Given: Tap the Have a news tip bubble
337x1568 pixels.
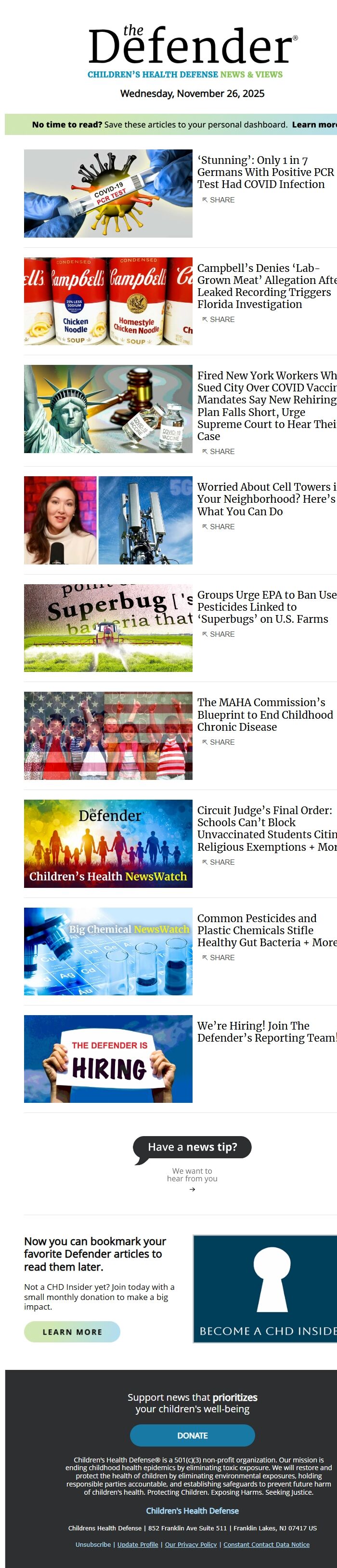Looking at the screenshot, I should click(x=192, y=1147).
